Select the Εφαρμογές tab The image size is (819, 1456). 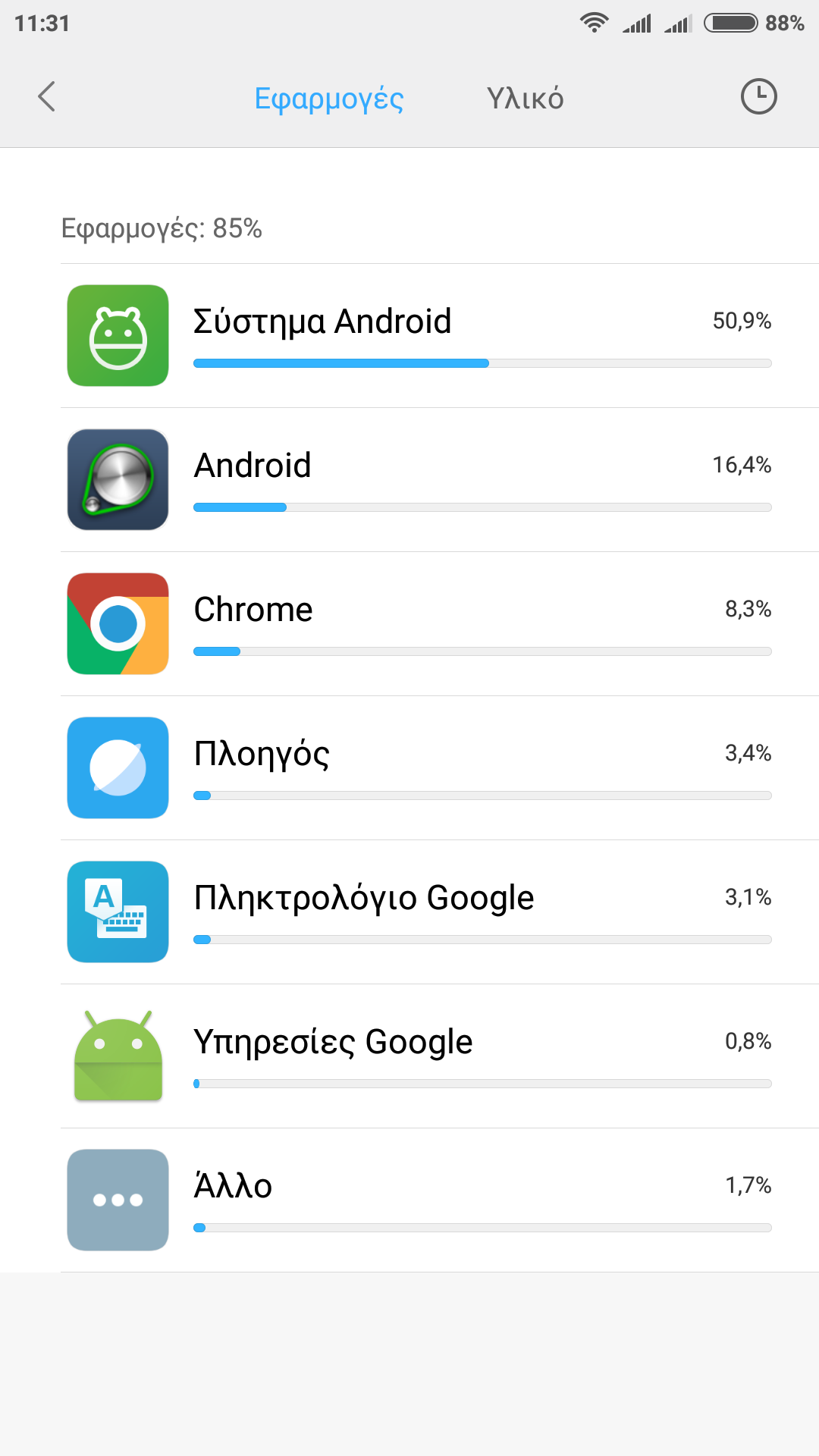(329, 99)
